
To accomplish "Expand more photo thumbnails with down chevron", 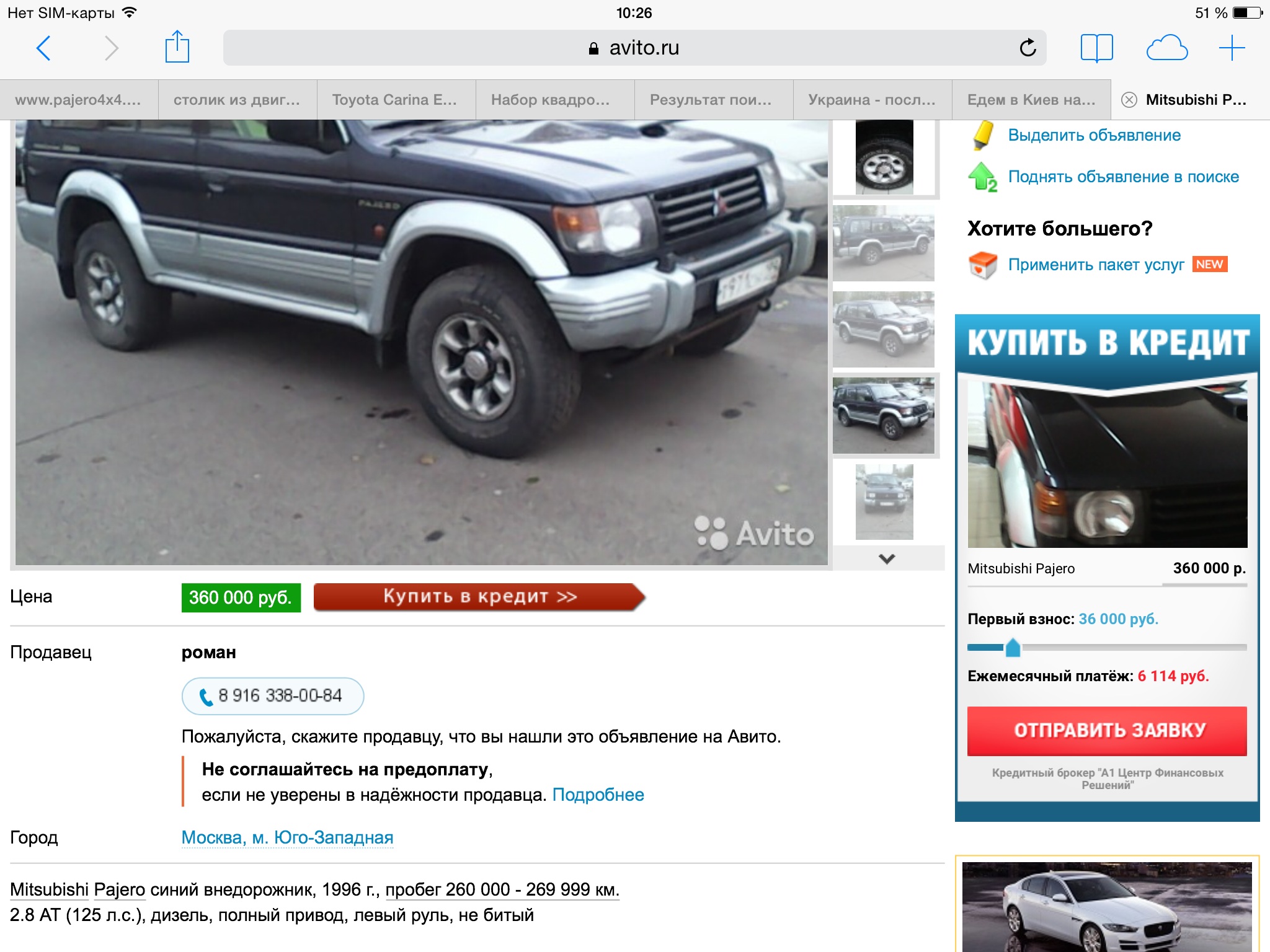I will pos(887,558).
